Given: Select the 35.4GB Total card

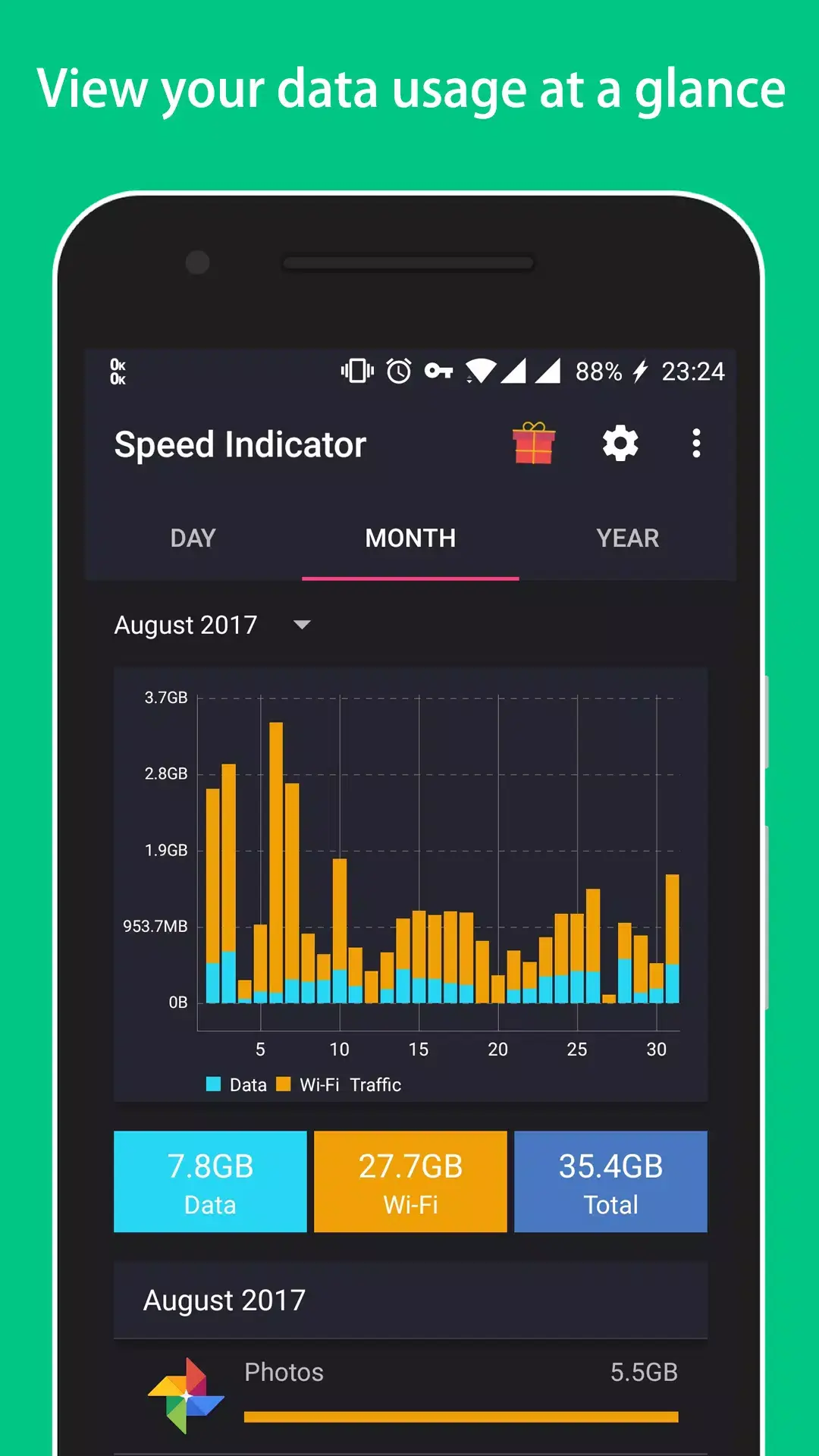Looking at the screenshot, I should (x=610, y=1181).
